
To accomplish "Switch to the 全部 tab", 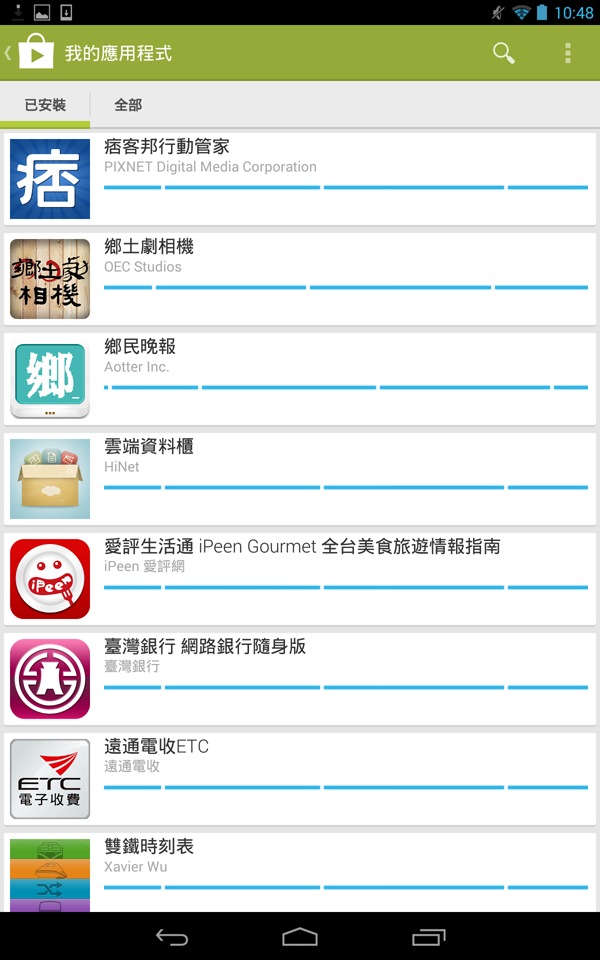I will (x=128, y=105).
